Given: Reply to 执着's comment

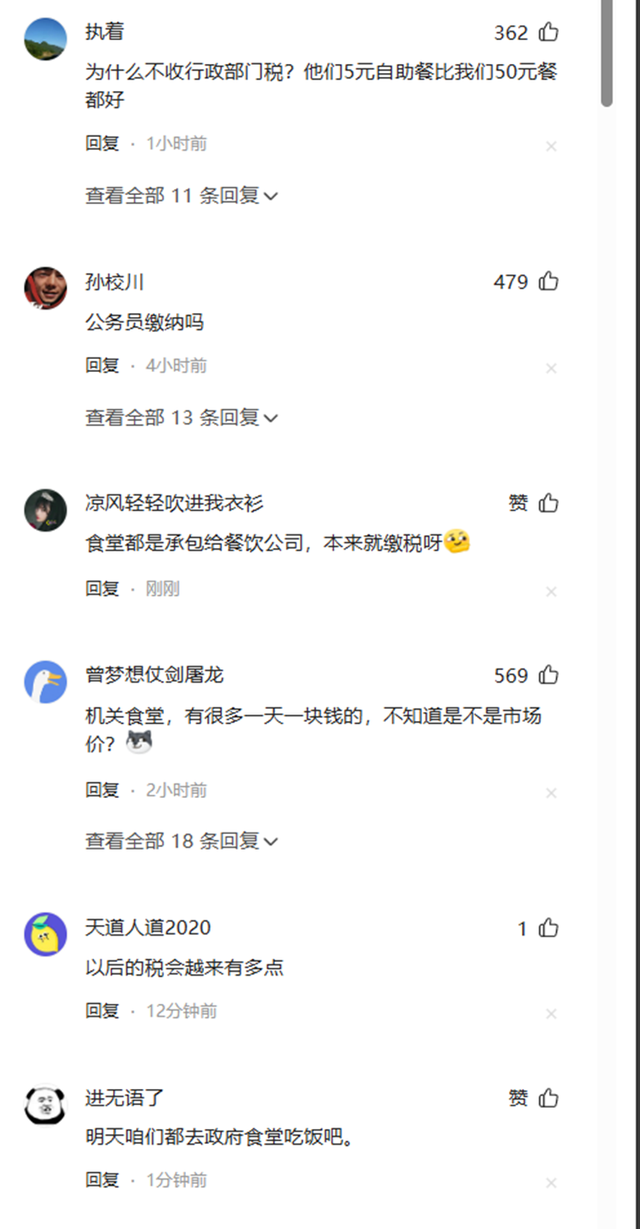Looking at the screenshot, I should [x=102, y=144].
